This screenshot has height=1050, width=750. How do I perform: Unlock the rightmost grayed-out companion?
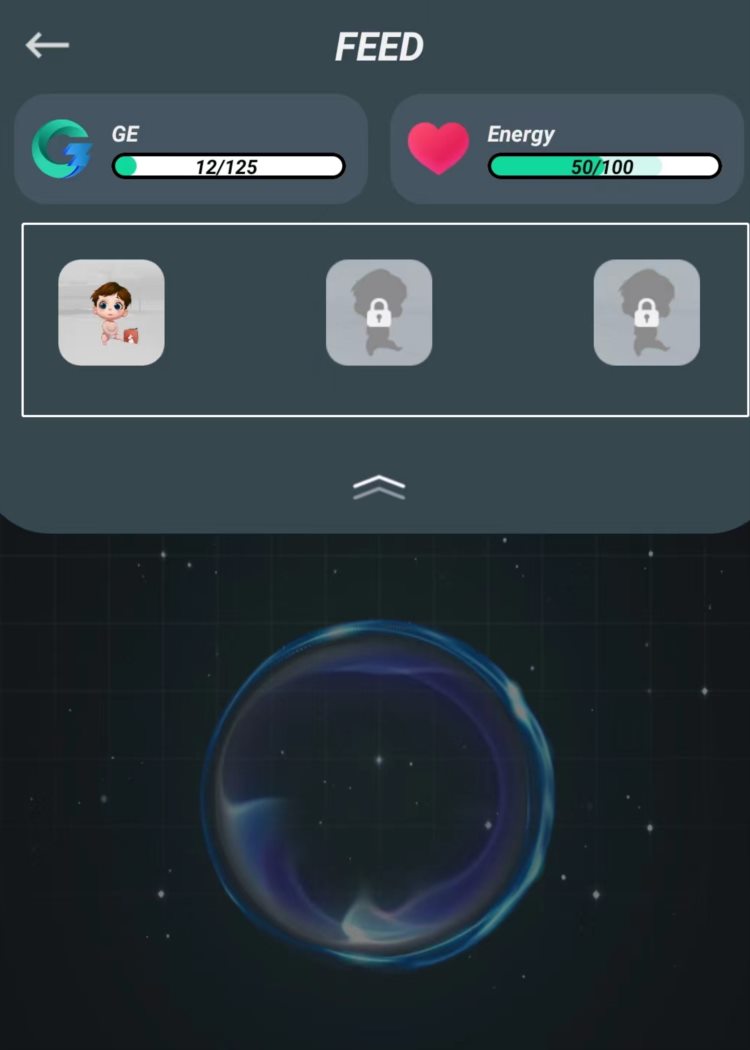pos(646,313)
